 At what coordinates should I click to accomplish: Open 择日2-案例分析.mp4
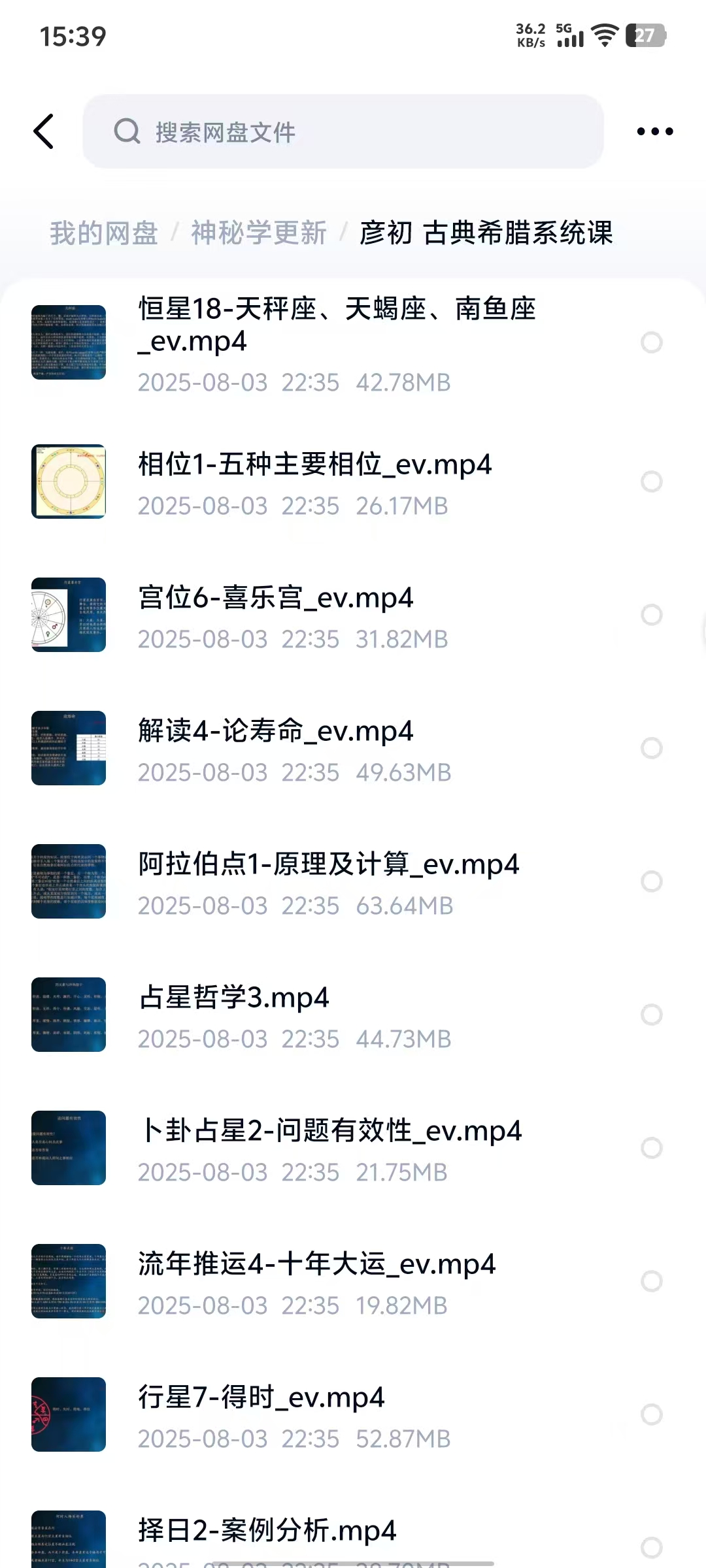coord(267,1531)
